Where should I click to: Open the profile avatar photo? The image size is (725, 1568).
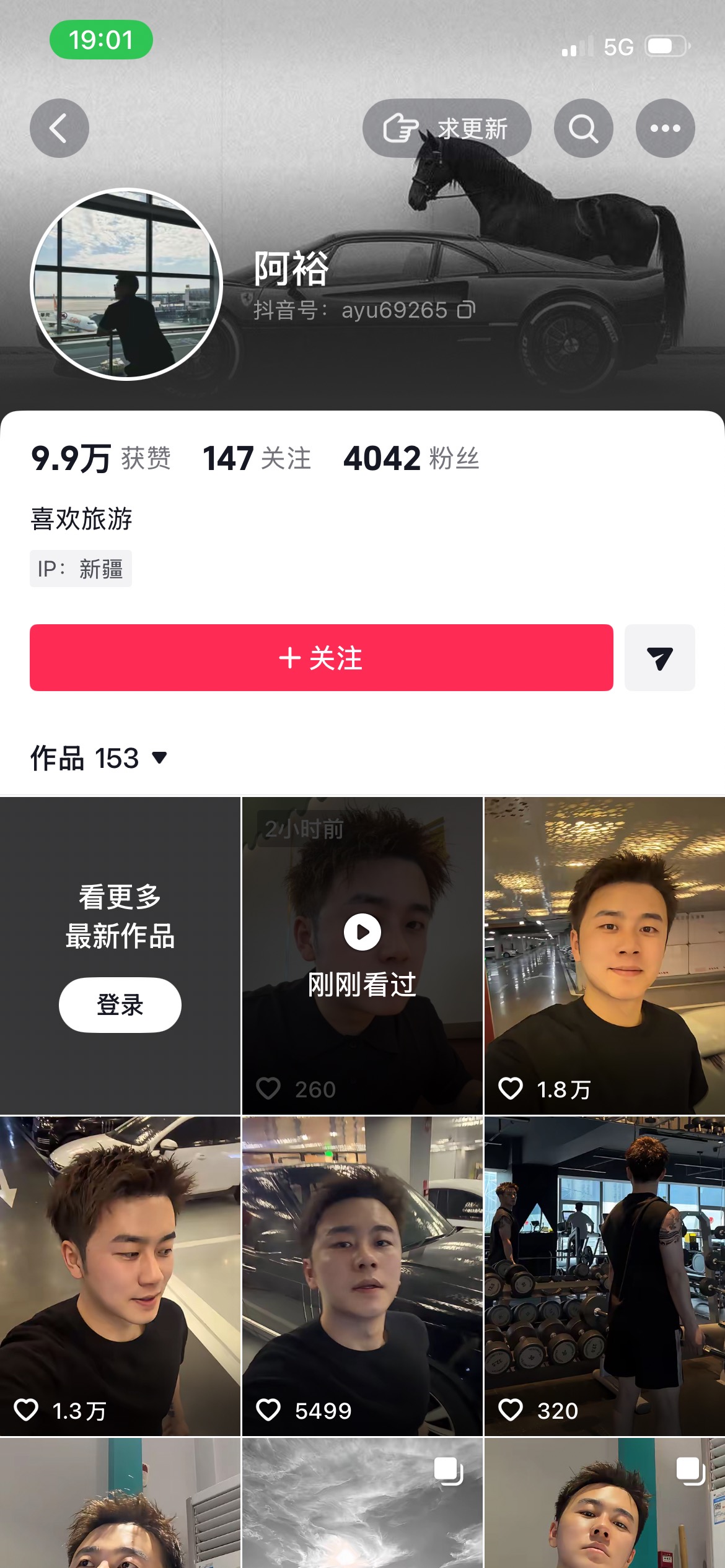pyautogui.click(x=126, y=284)
